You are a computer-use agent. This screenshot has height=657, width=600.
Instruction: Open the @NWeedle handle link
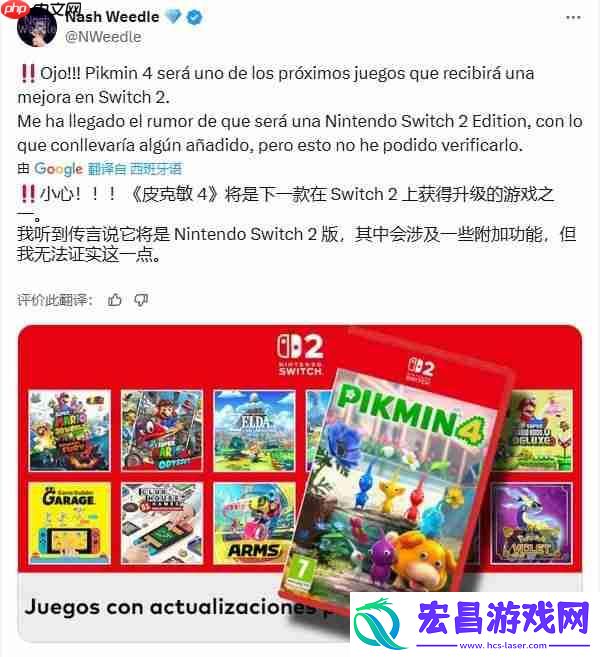point(103,37)
